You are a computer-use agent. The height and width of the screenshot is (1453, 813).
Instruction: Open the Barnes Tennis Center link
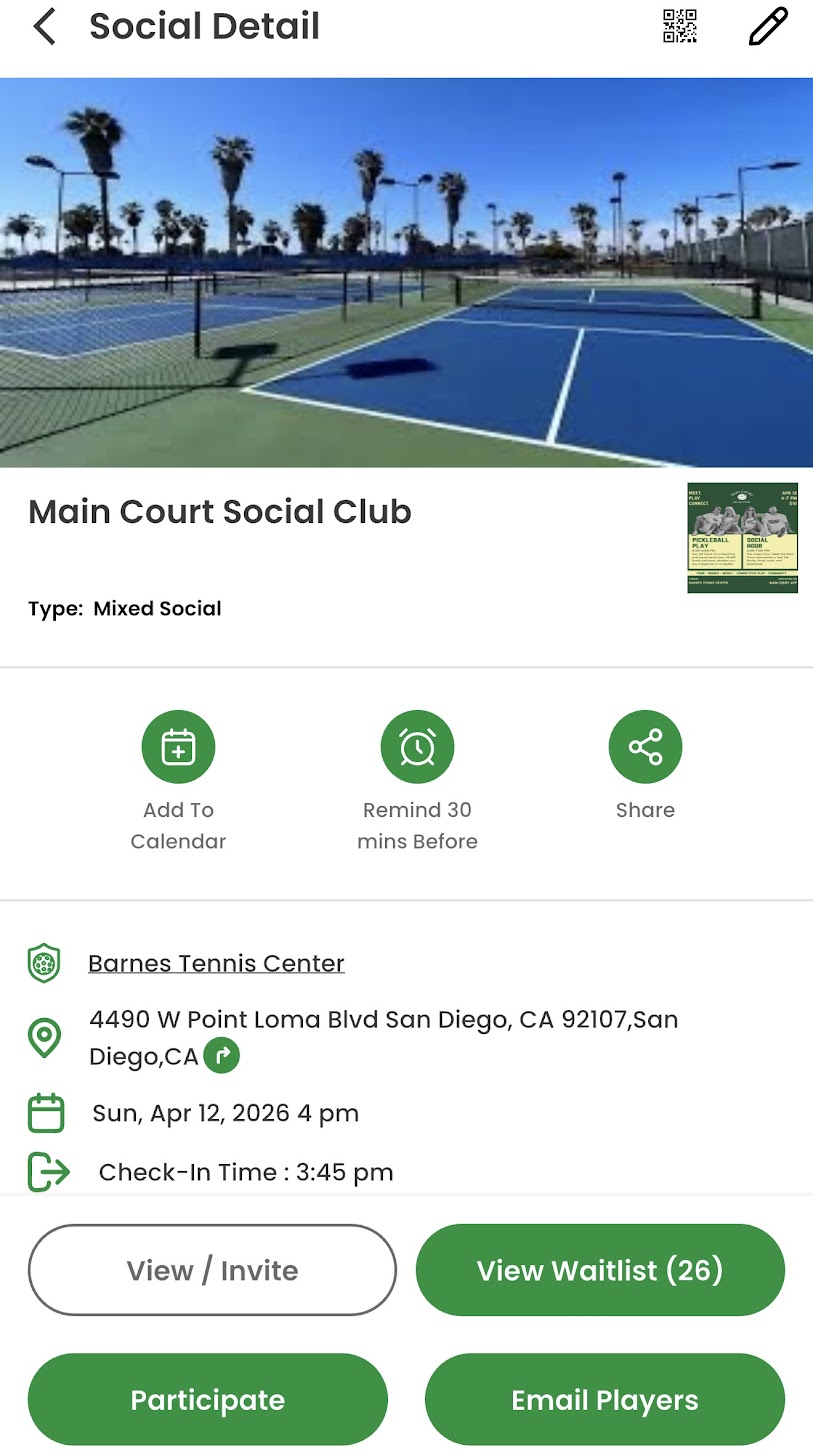coord(216,963)
